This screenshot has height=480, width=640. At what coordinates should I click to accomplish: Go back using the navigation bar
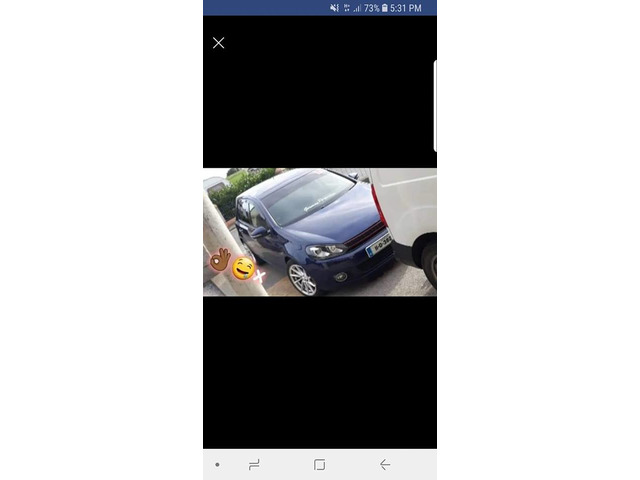coord(385,465)
